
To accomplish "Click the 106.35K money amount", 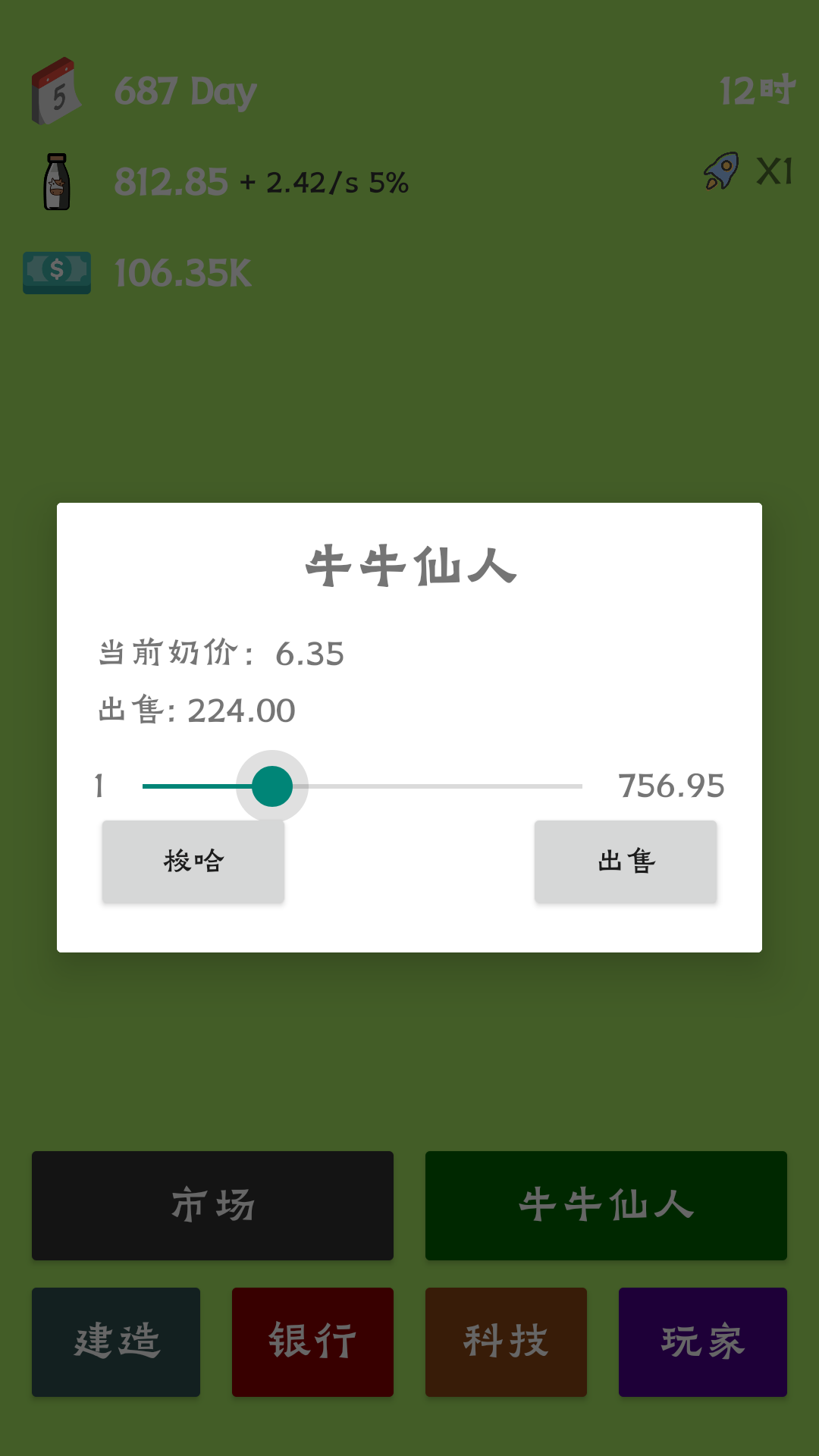I will 182,274.
